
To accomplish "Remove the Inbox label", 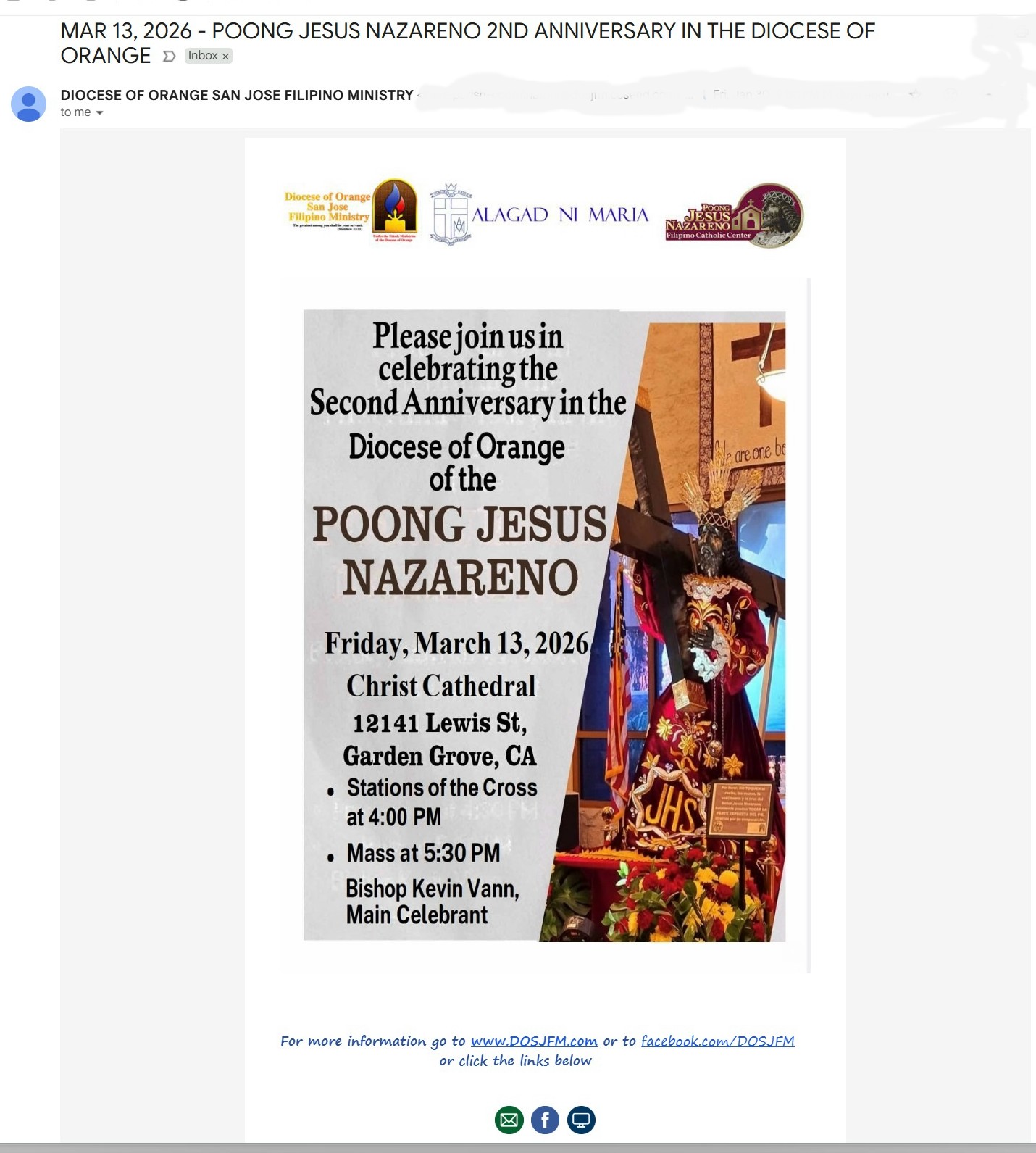I will (x=225, y=57).
